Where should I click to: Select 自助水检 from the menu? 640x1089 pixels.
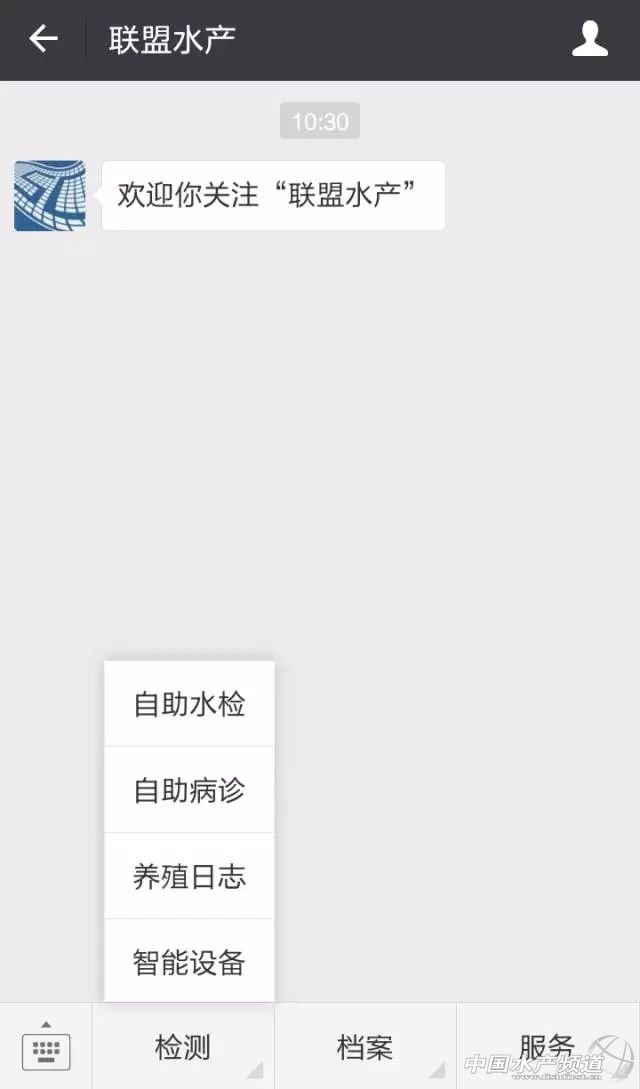(x=189, y=704)
